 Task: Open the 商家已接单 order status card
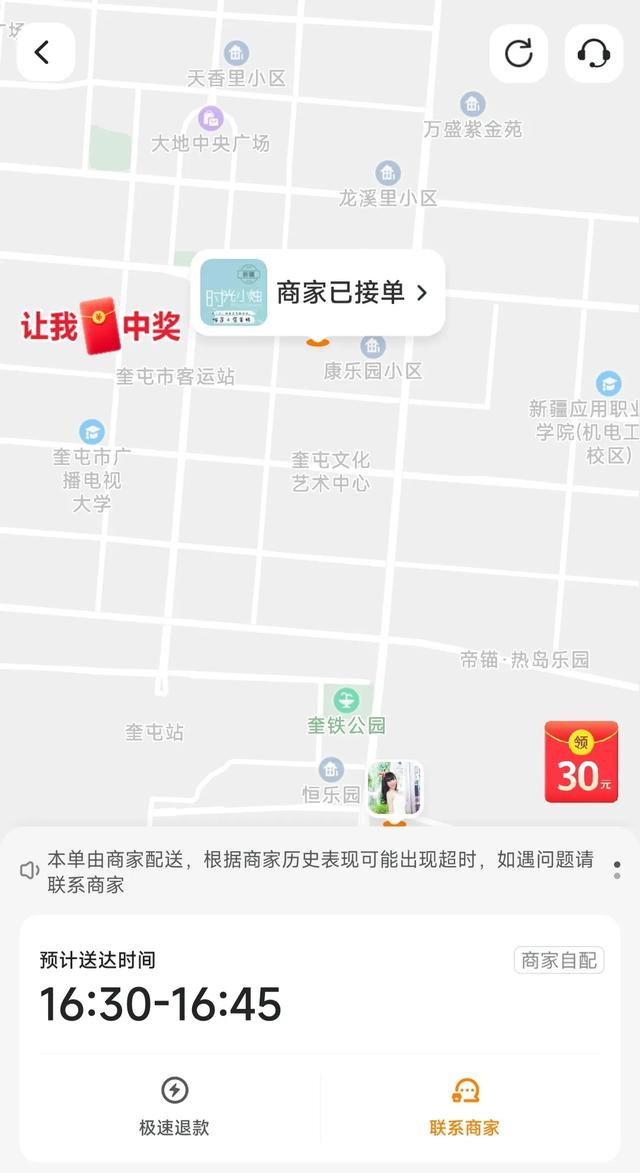318,292
